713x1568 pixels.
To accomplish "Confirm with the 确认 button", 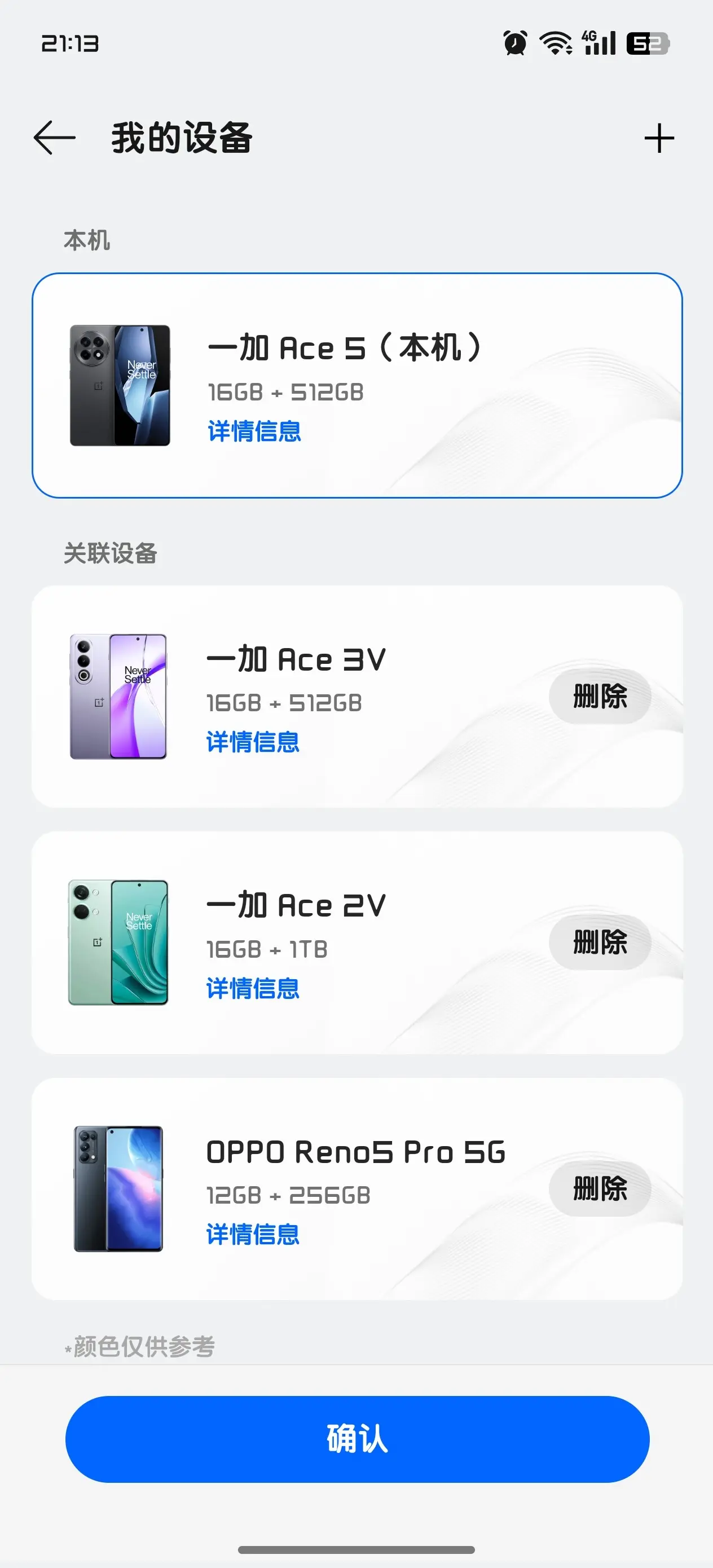I will tap(357, 1439).
